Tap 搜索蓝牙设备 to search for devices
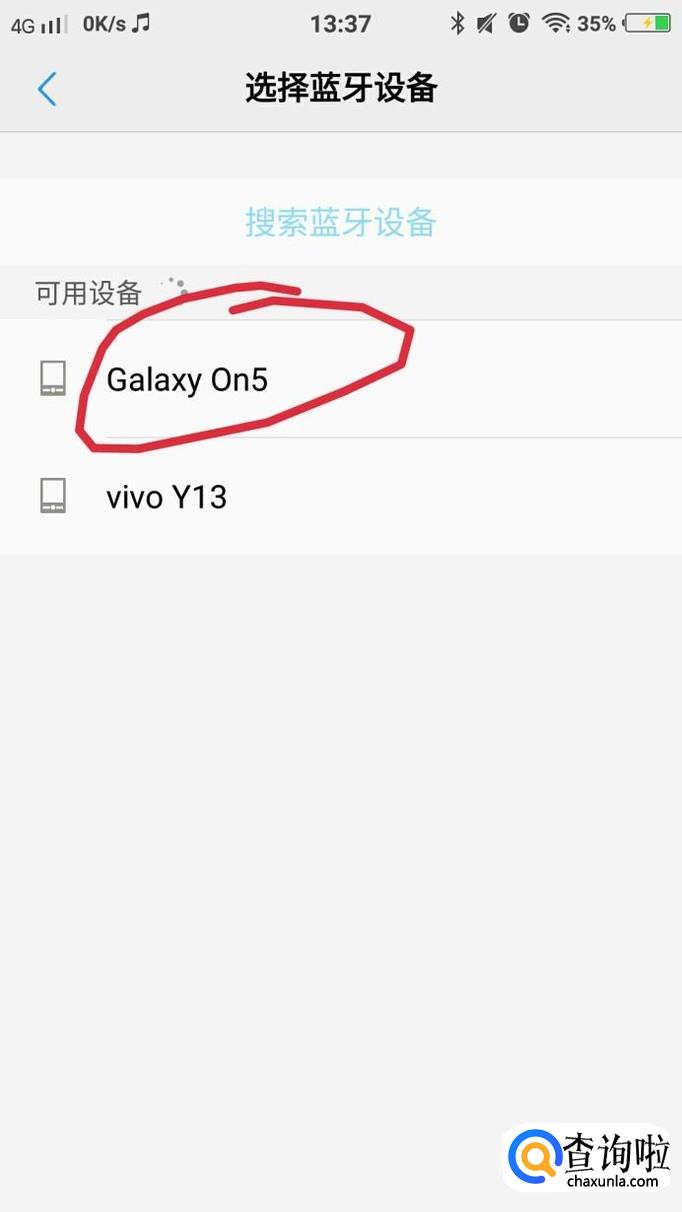 pos(341,222)
